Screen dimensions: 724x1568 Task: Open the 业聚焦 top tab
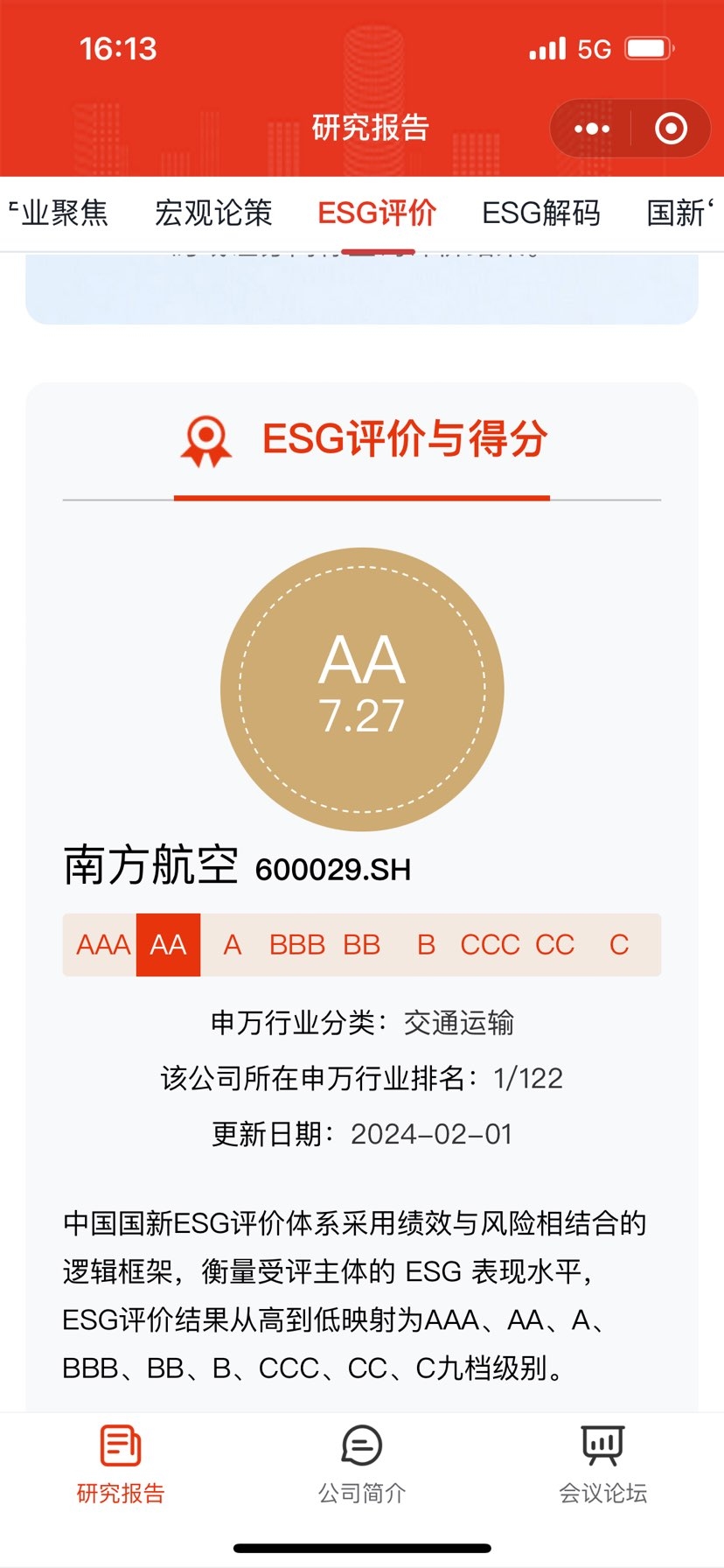(x=61, y=213)
